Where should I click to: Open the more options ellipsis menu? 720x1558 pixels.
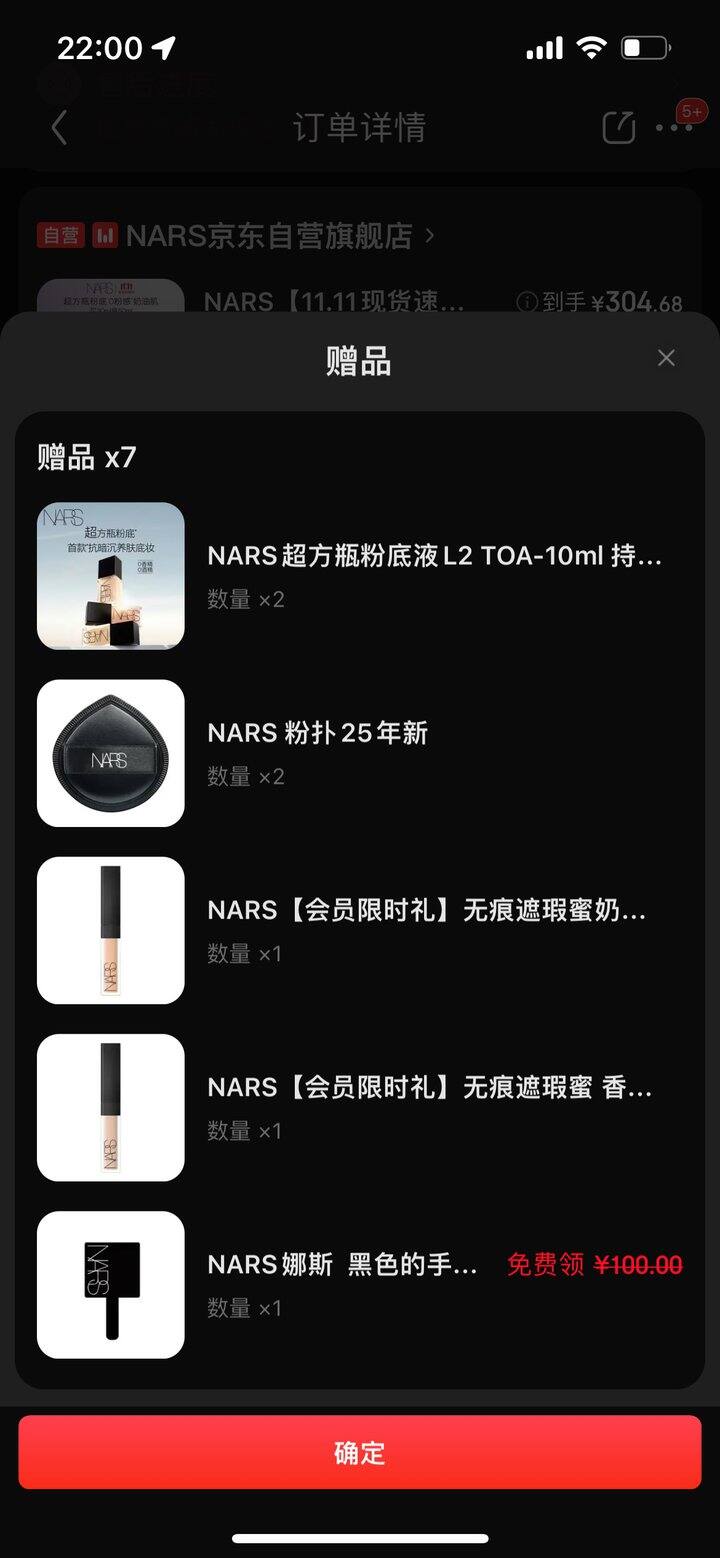676,128
